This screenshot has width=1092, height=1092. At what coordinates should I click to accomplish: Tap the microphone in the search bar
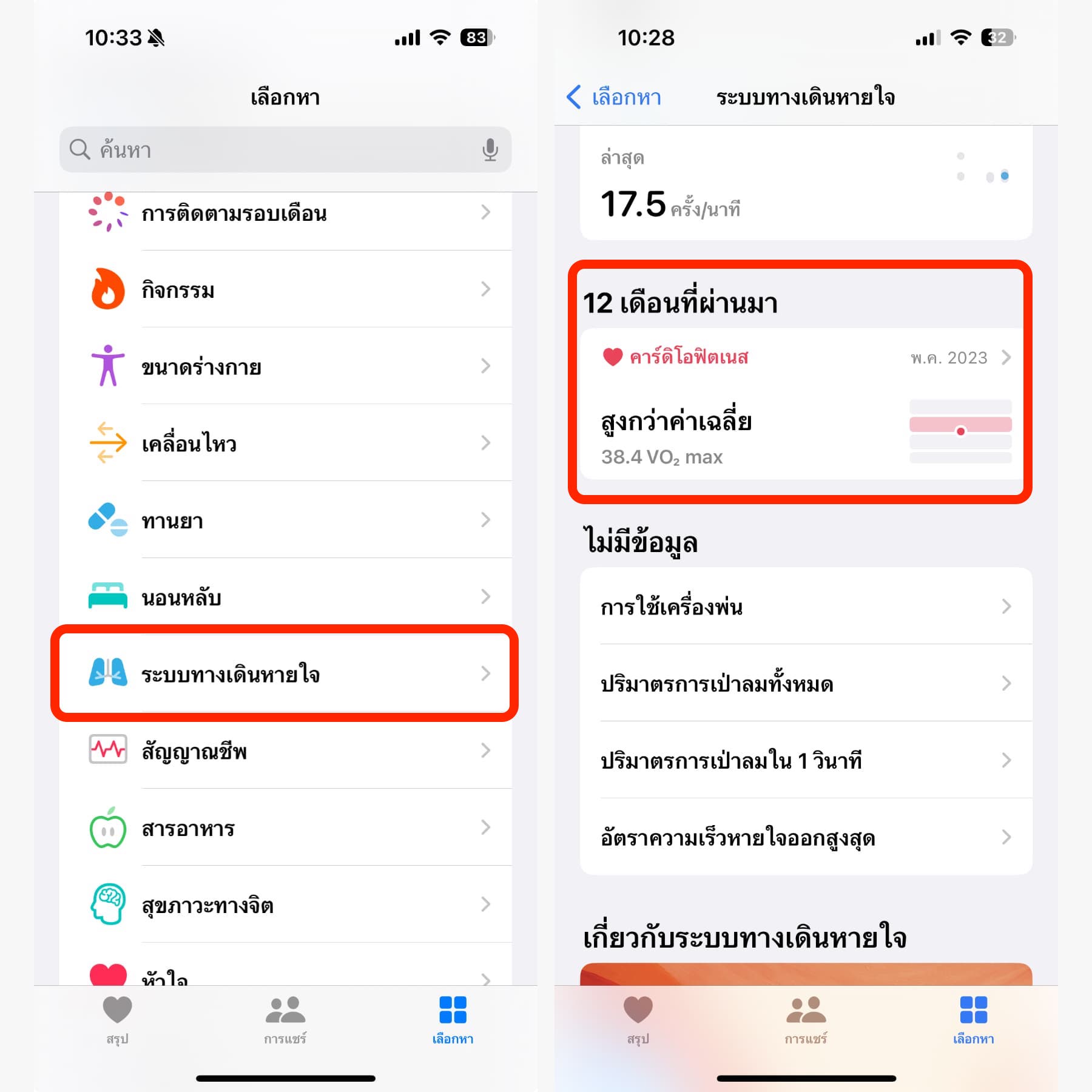490,149
